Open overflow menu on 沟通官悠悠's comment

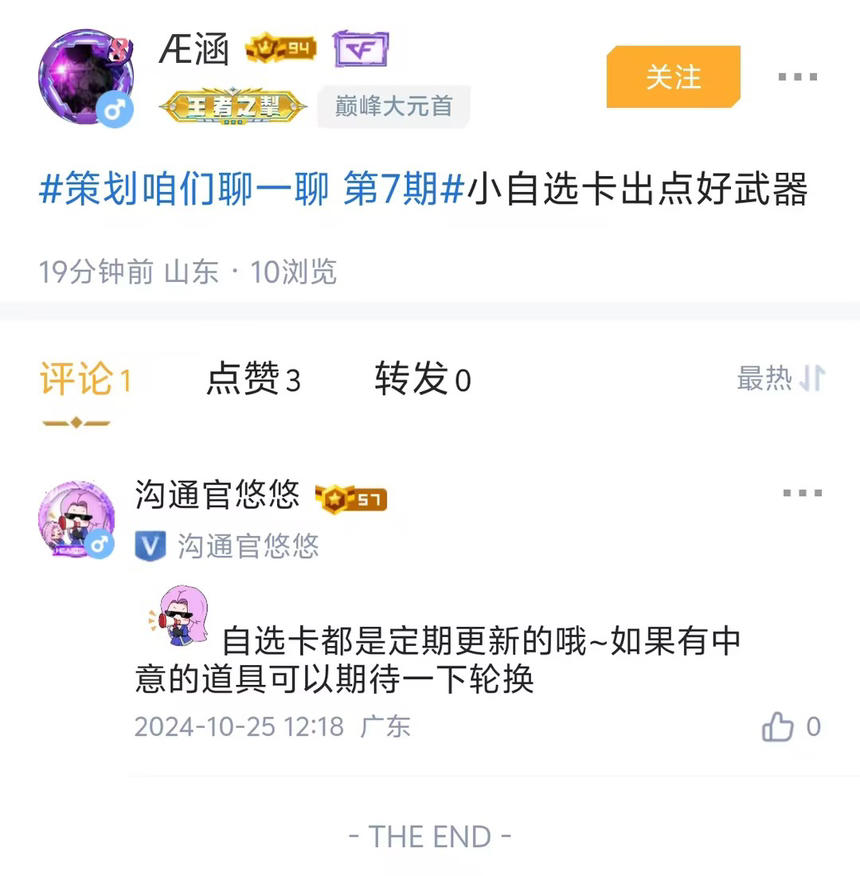[x=802, y=493]
